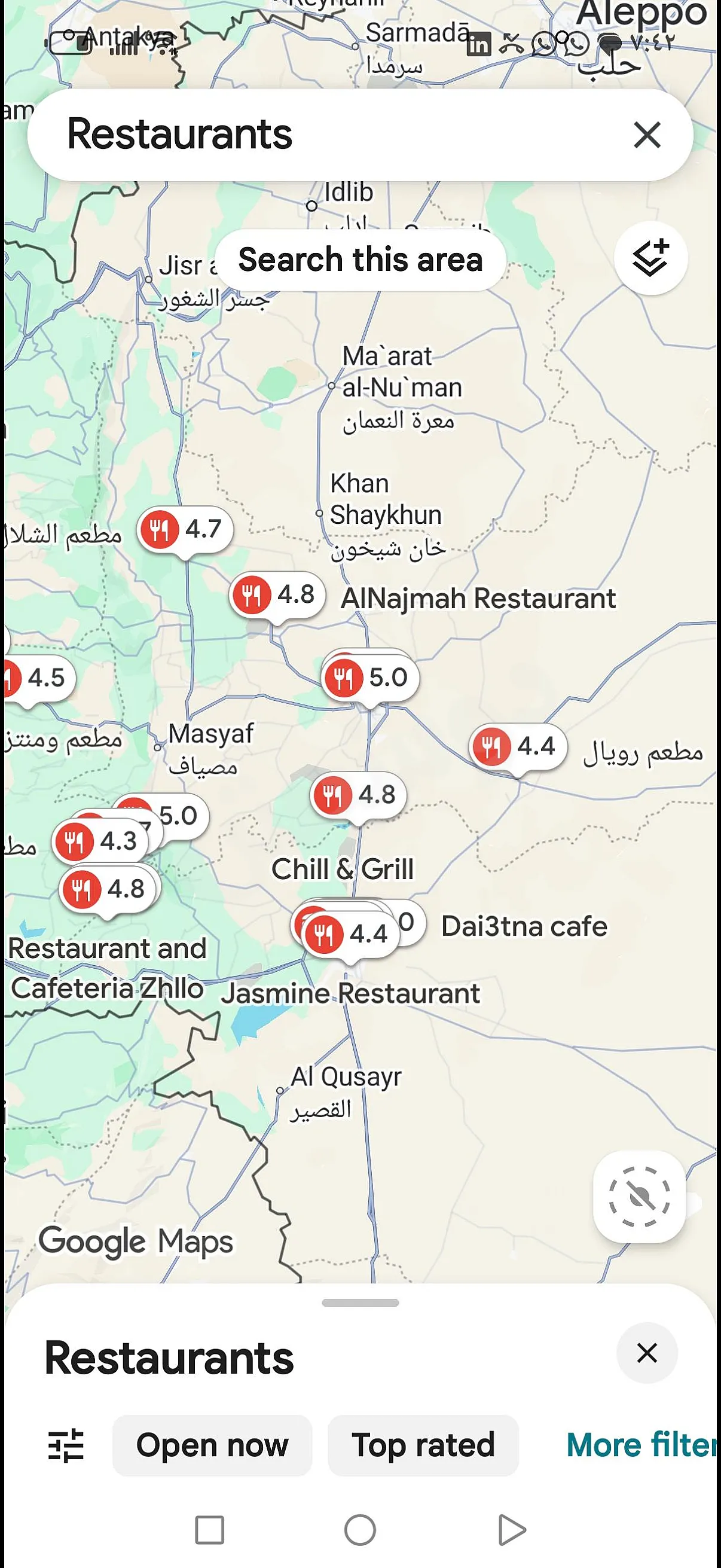Select the Top rated chip

(423, 1444)
